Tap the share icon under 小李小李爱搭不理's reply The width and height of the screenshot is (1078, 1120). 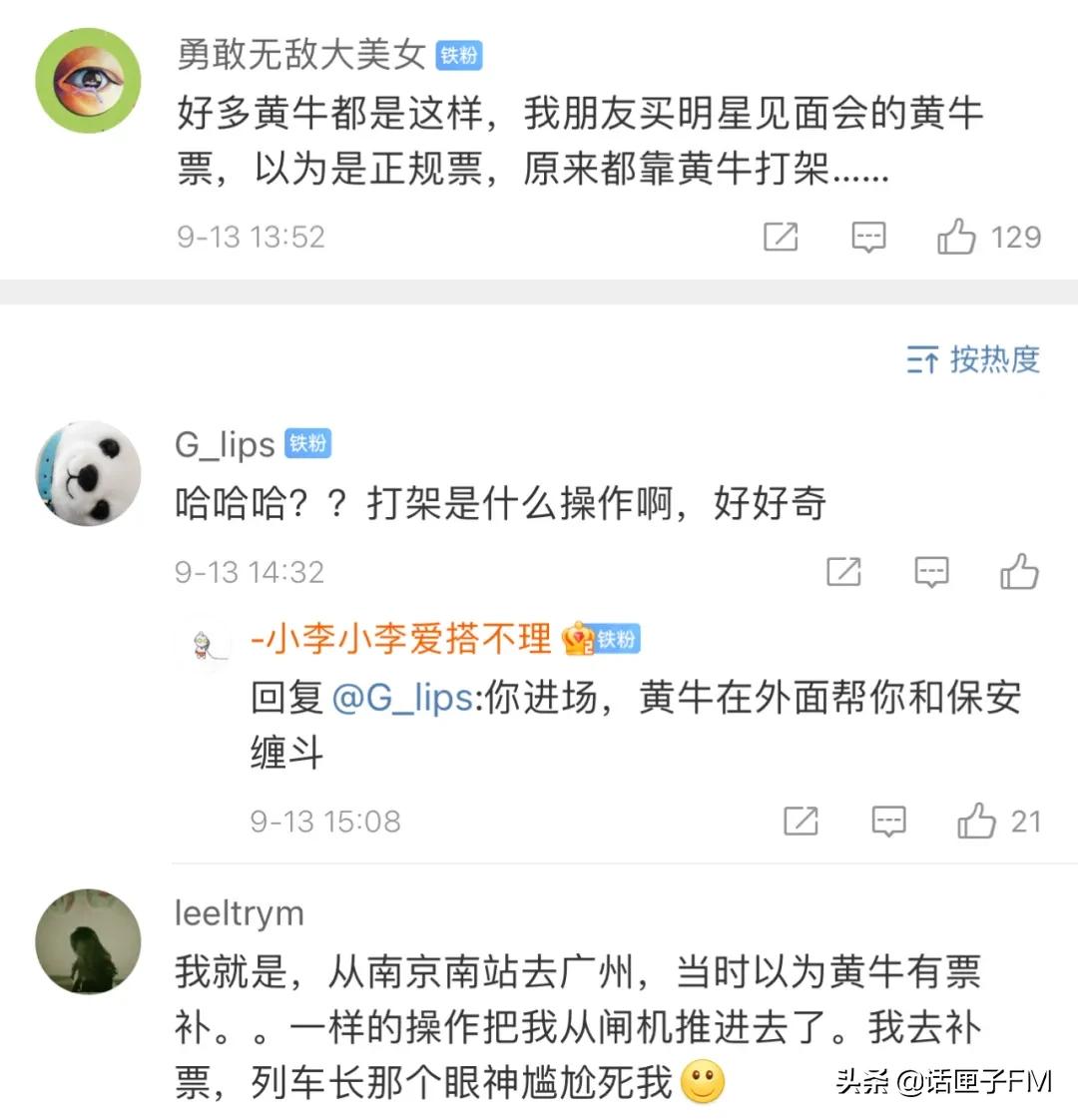(x=802, y=822)
